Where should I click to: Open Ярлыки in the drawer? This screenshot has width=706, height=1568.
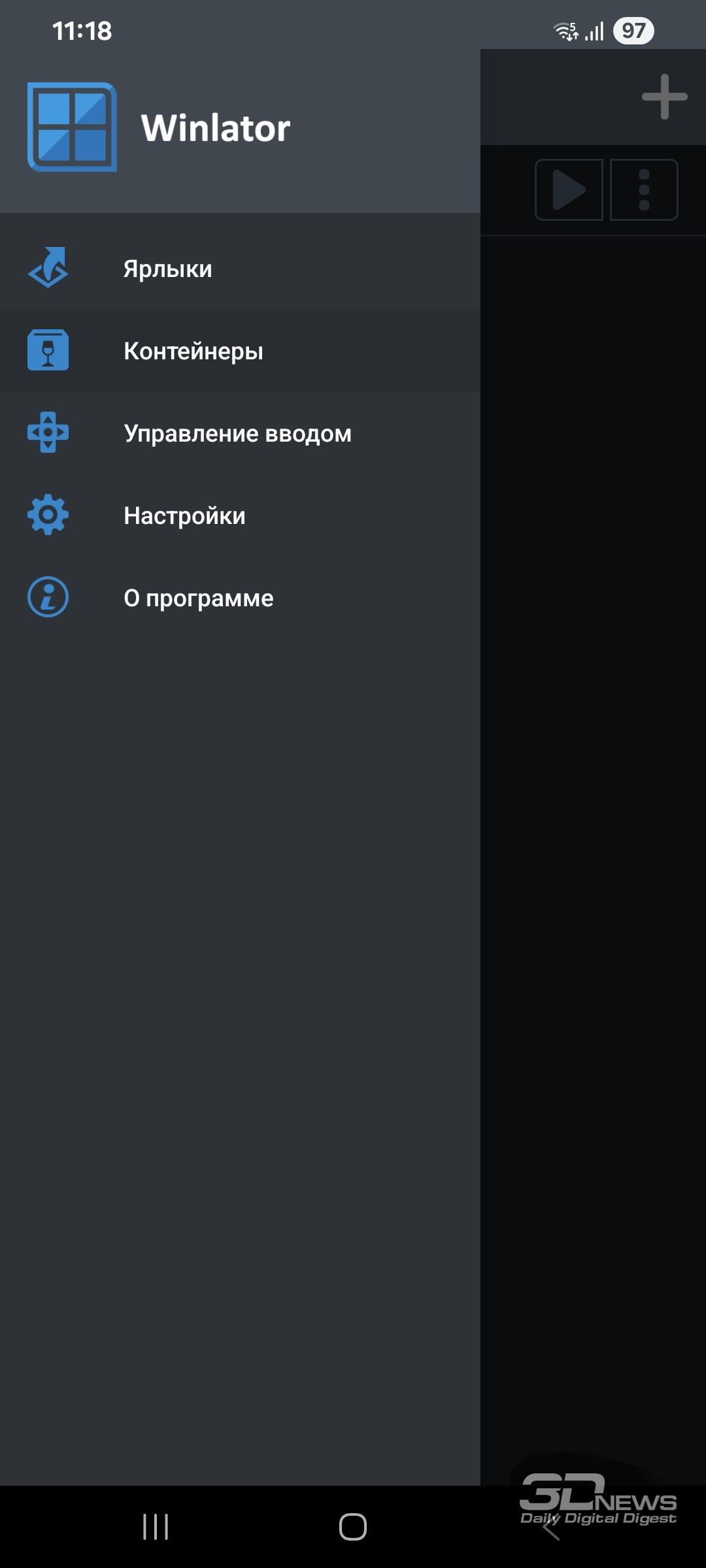coord(168,269)
